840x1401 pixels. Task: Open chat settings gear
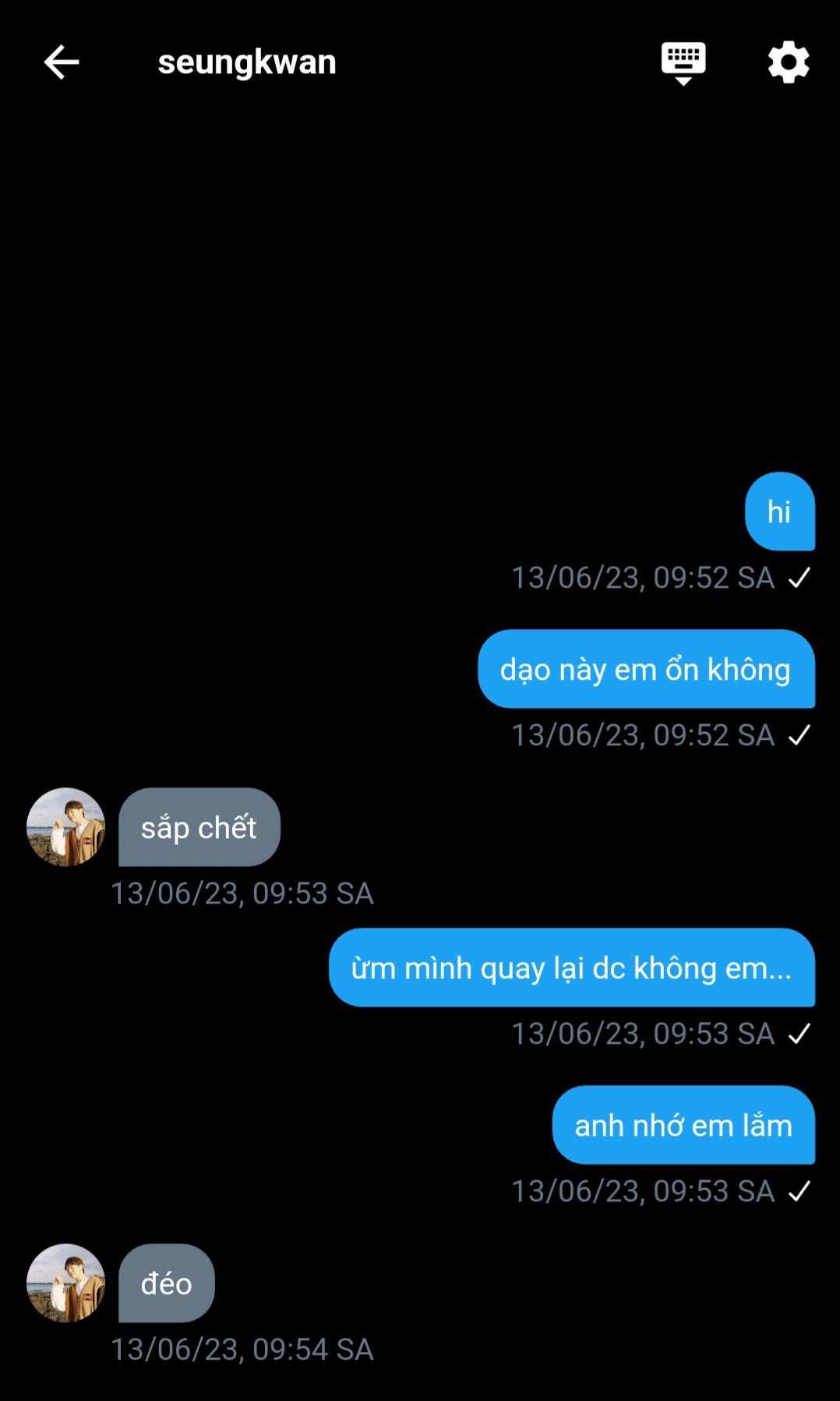(789, 62)
